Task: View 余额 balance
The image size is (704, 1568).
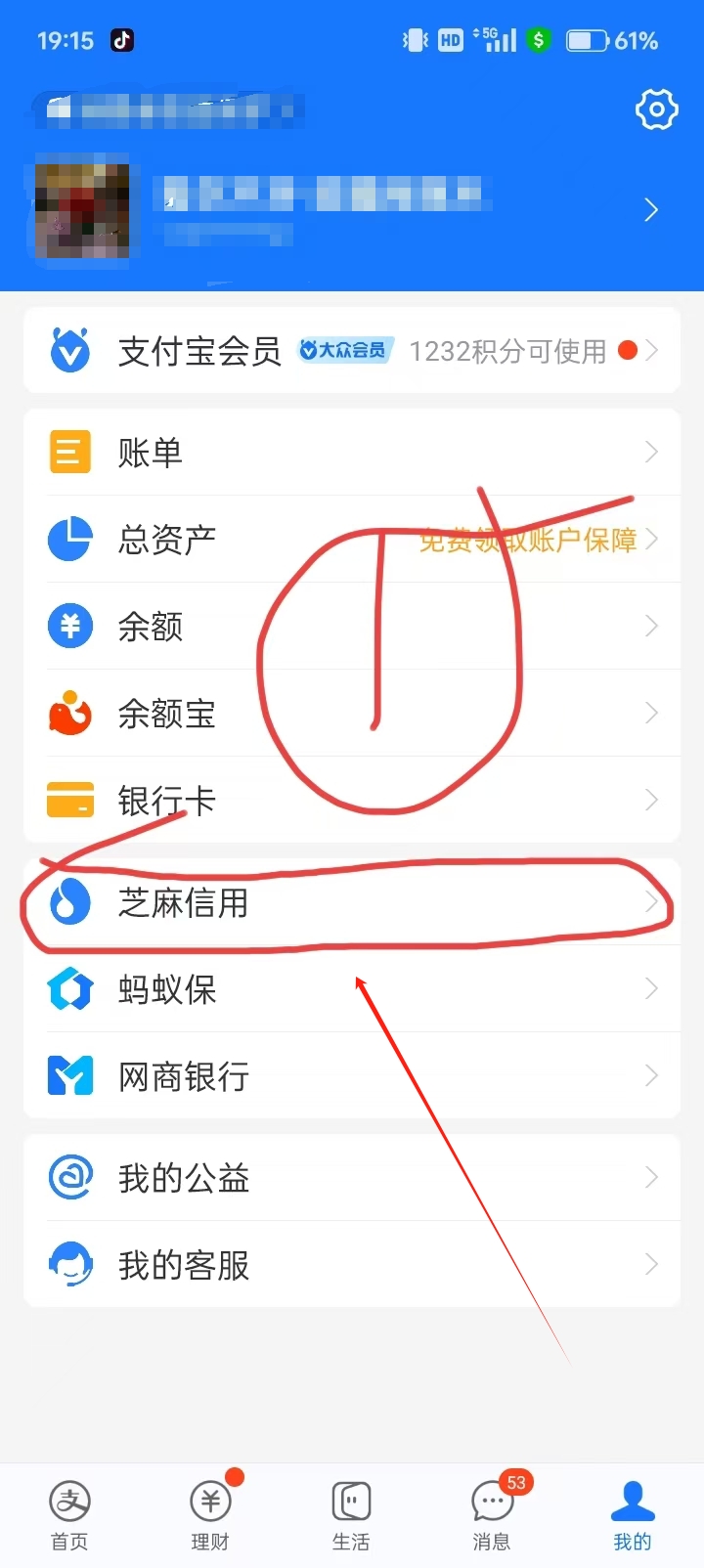Action: pos(352,626)
